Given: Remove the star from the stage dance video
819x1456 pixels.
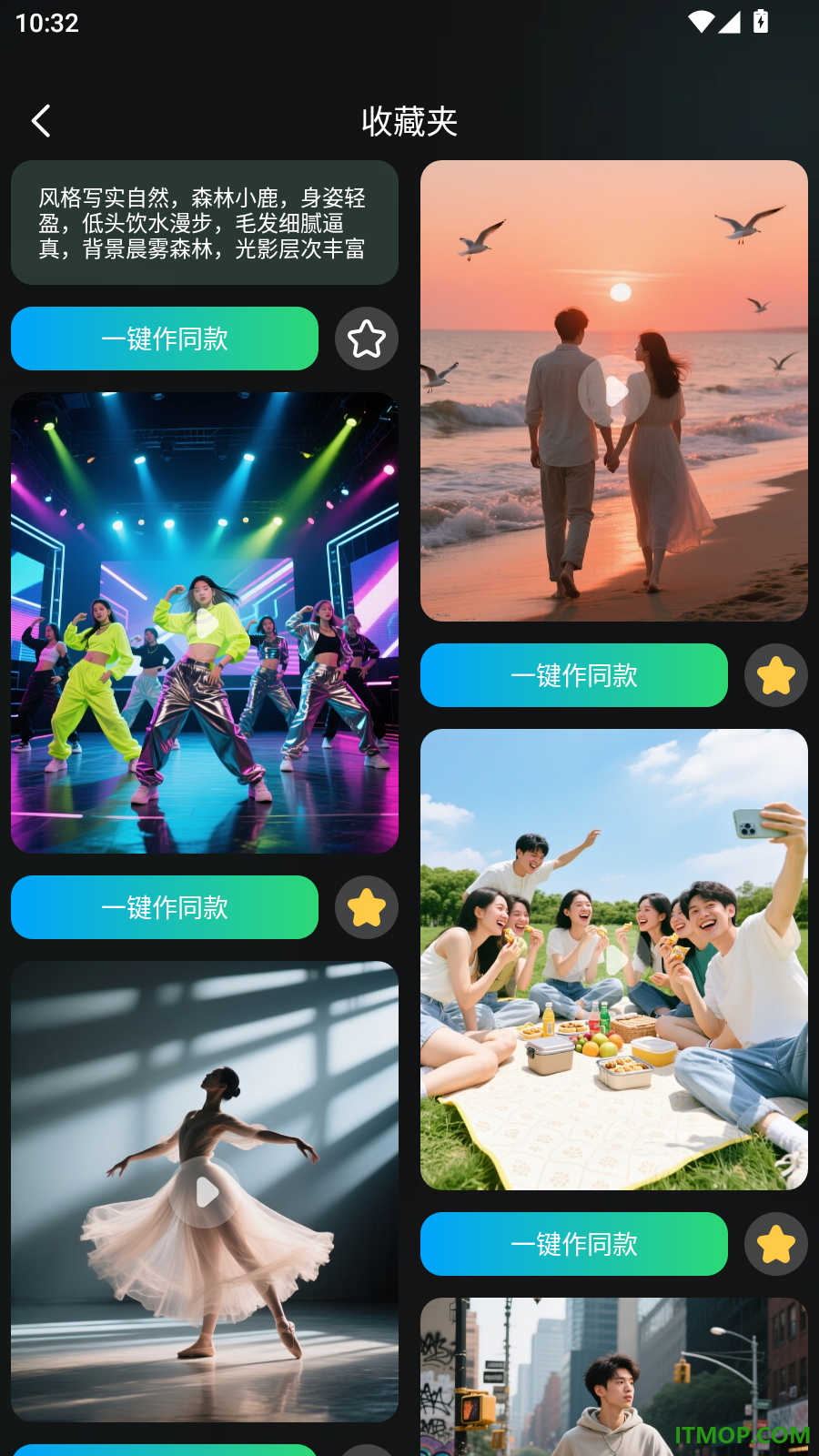Looking at the screenshot, I should (367, 907).
